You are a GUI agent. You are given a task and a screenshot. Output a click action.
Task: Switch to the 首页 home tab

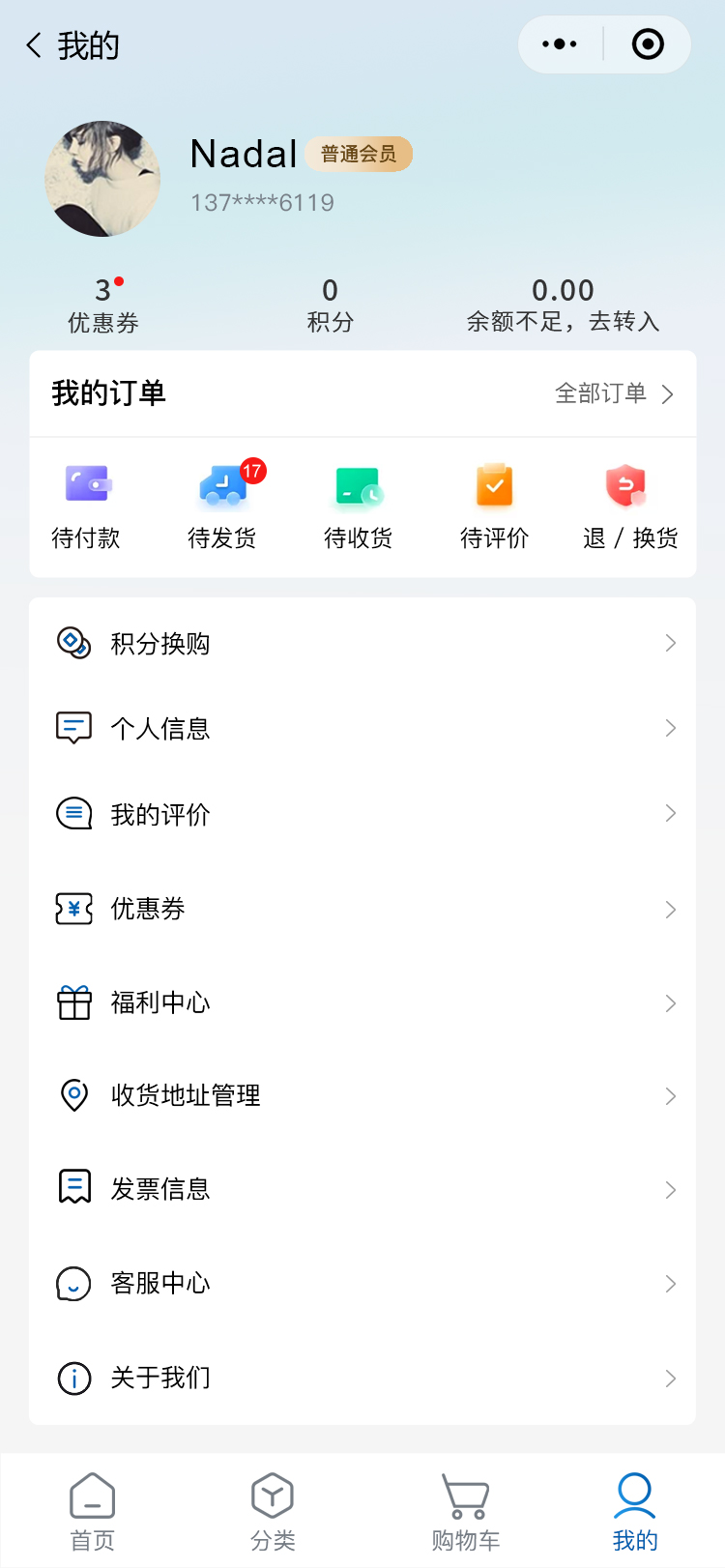pyautogui.click(x=93, y=1512)
